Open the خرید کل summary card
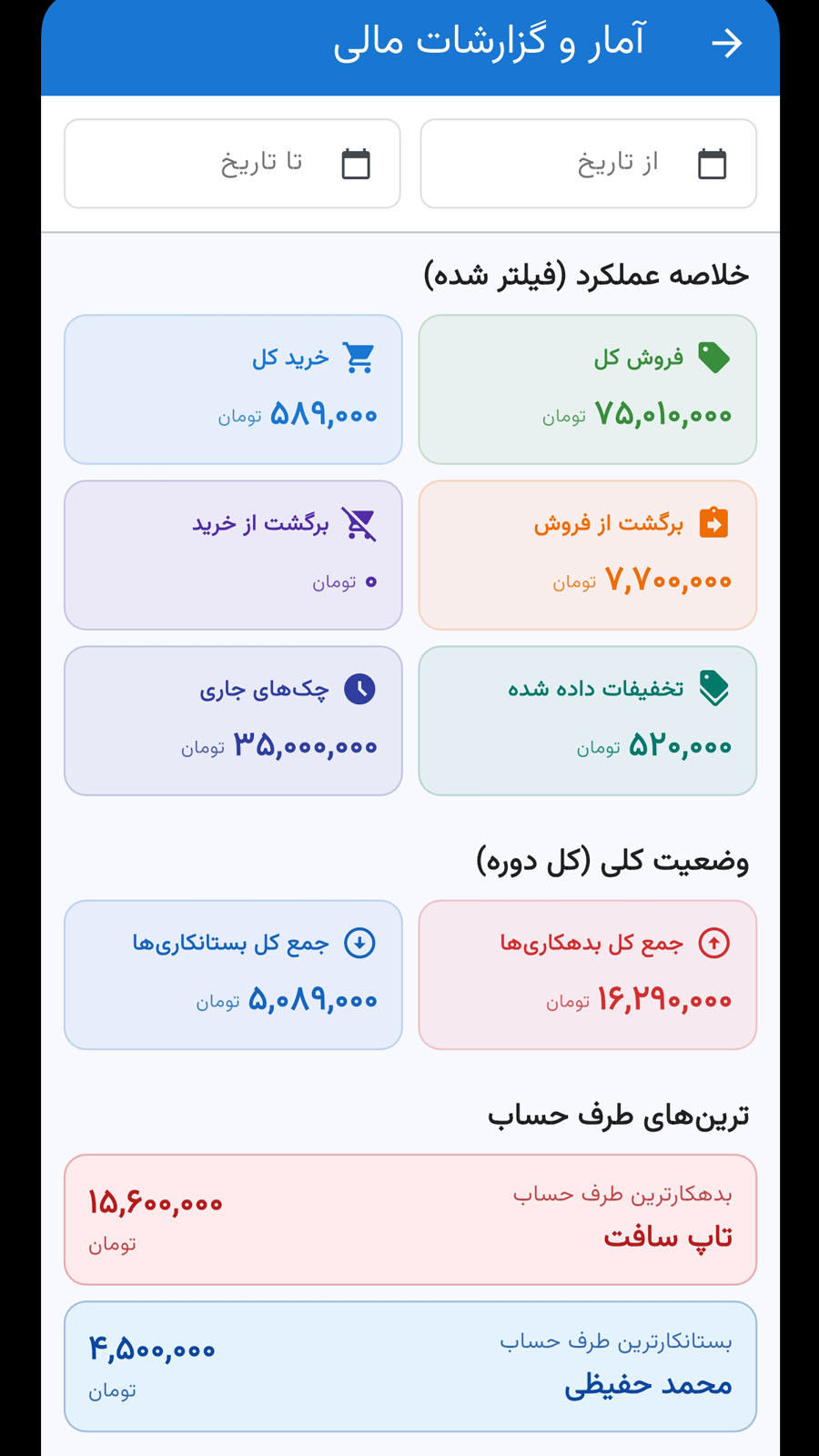Screen dimensions: 819x1456 pyautogui.click(x=232, y=389)
